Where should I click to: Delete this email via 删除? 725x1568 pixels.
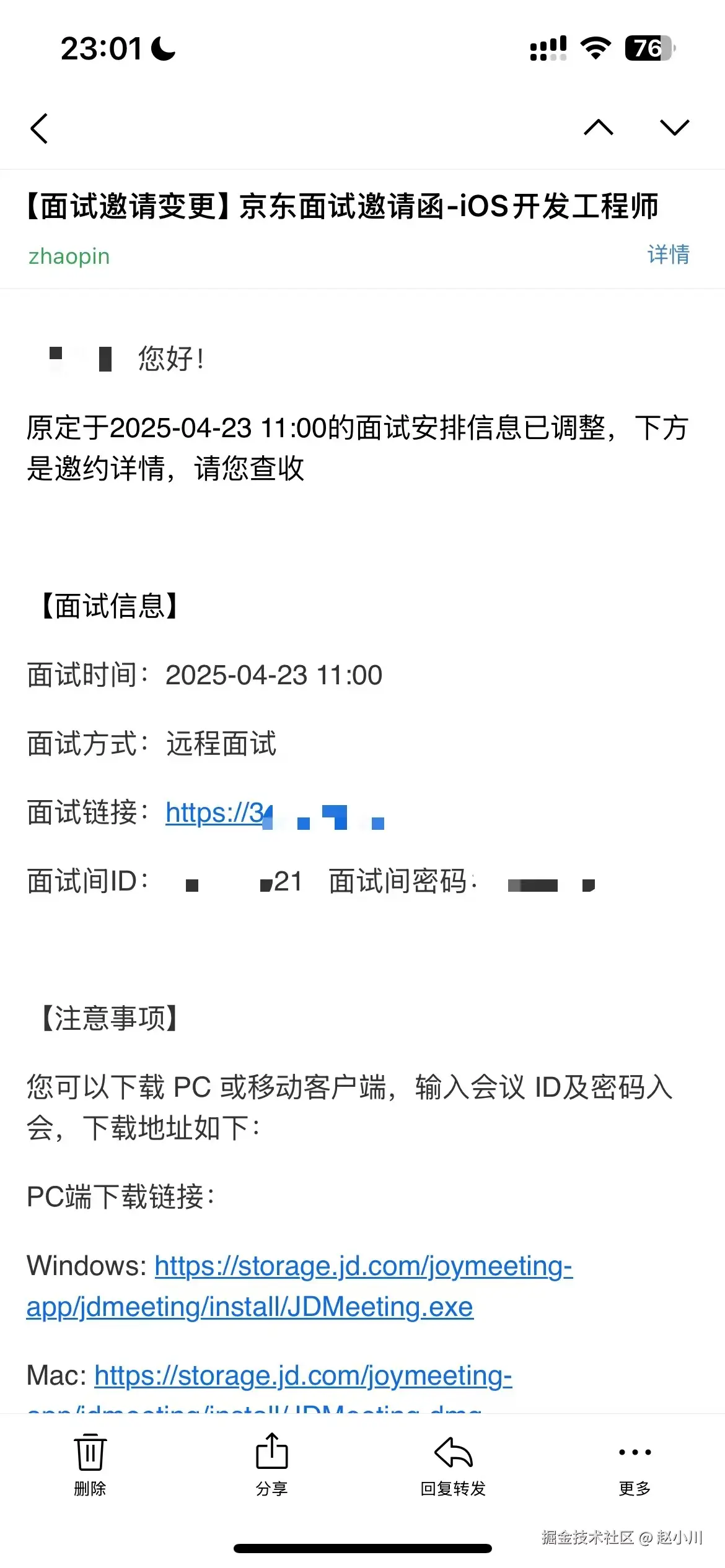coord(90,1463)
